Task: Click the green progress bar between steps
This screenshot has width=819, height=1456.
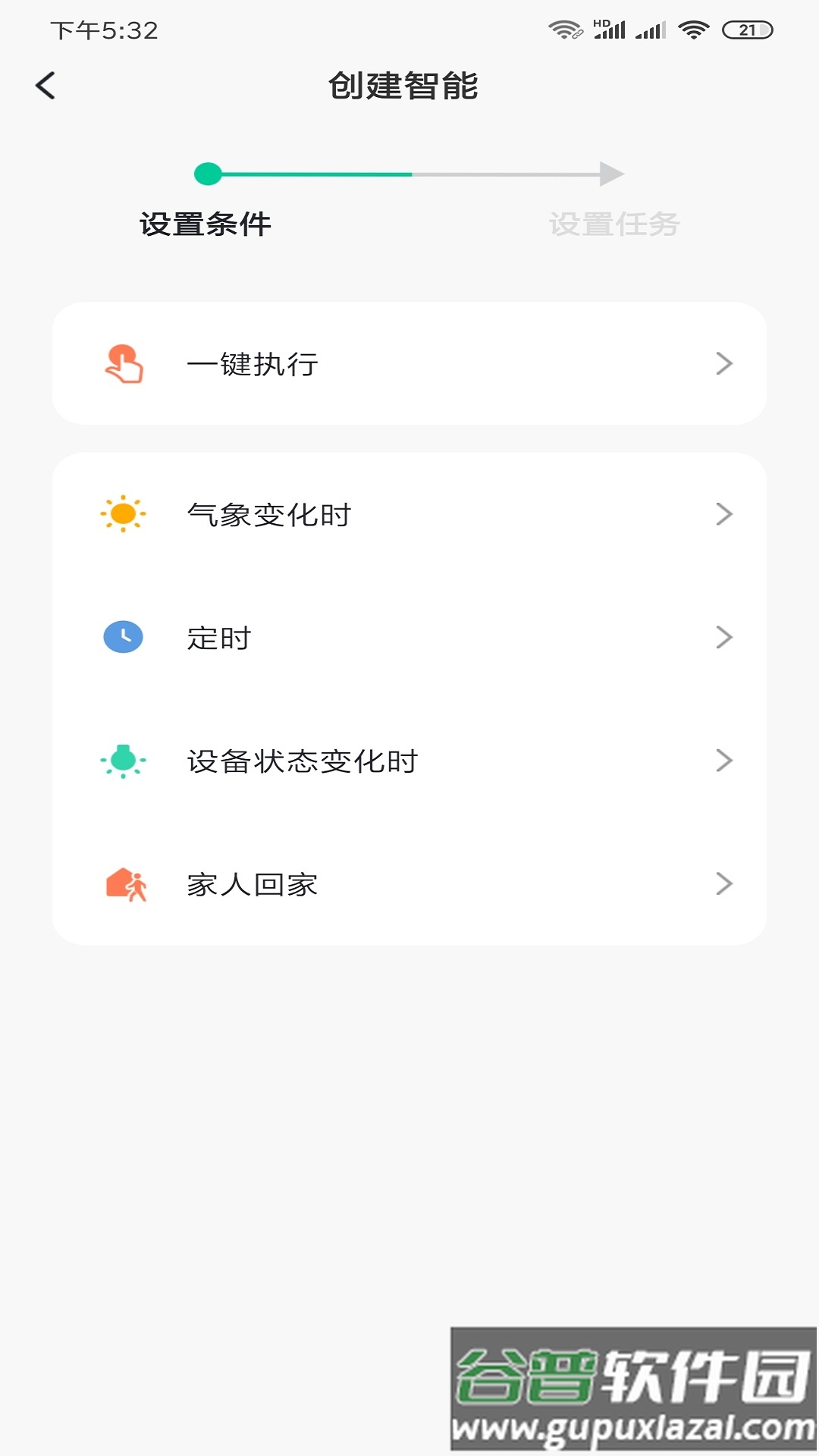Action: pyautogui.click(x=311, y=174)
